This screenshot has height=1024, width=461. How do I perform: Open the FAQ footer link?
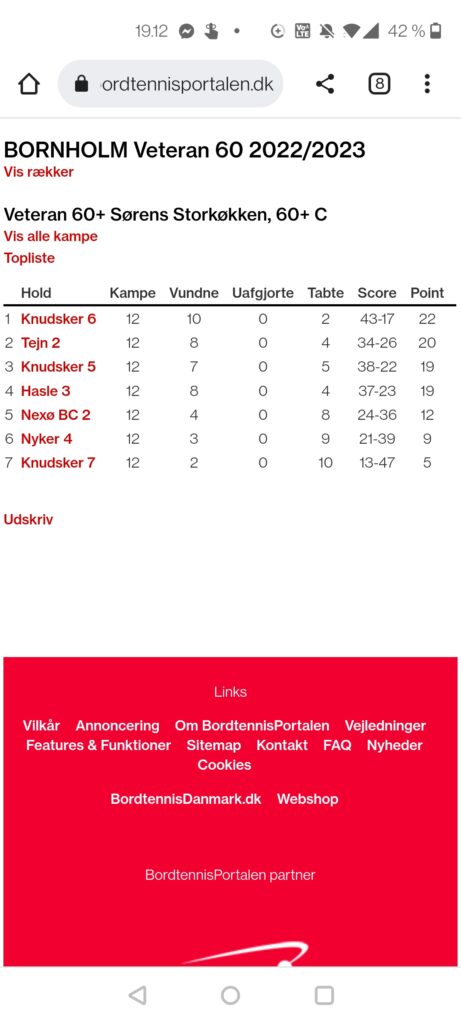click(337, 745)
